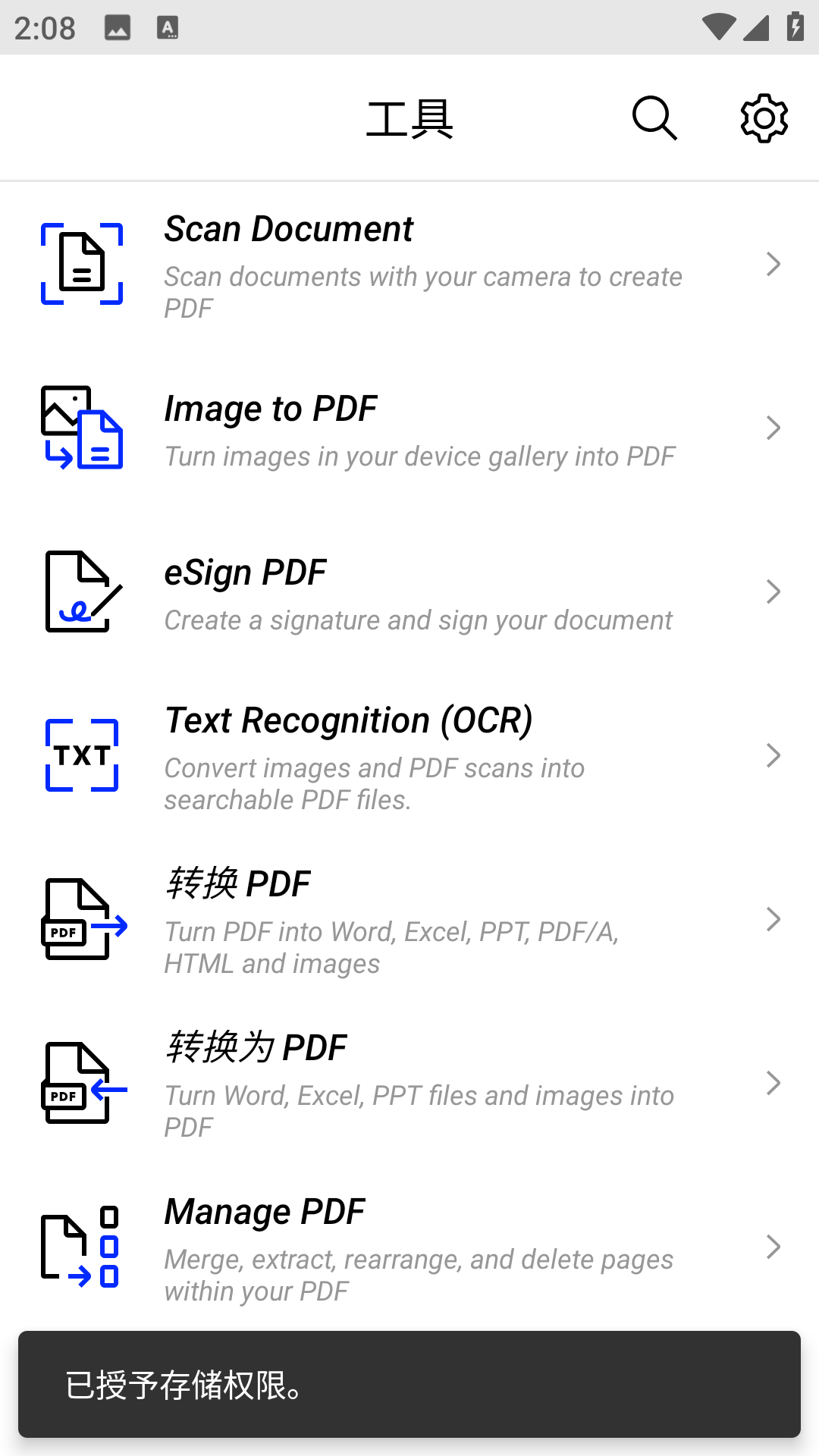Screen dimensions: 819x1456
Task: Tap the Image to PDF gallery icon
Action: (x=81, y=428)
